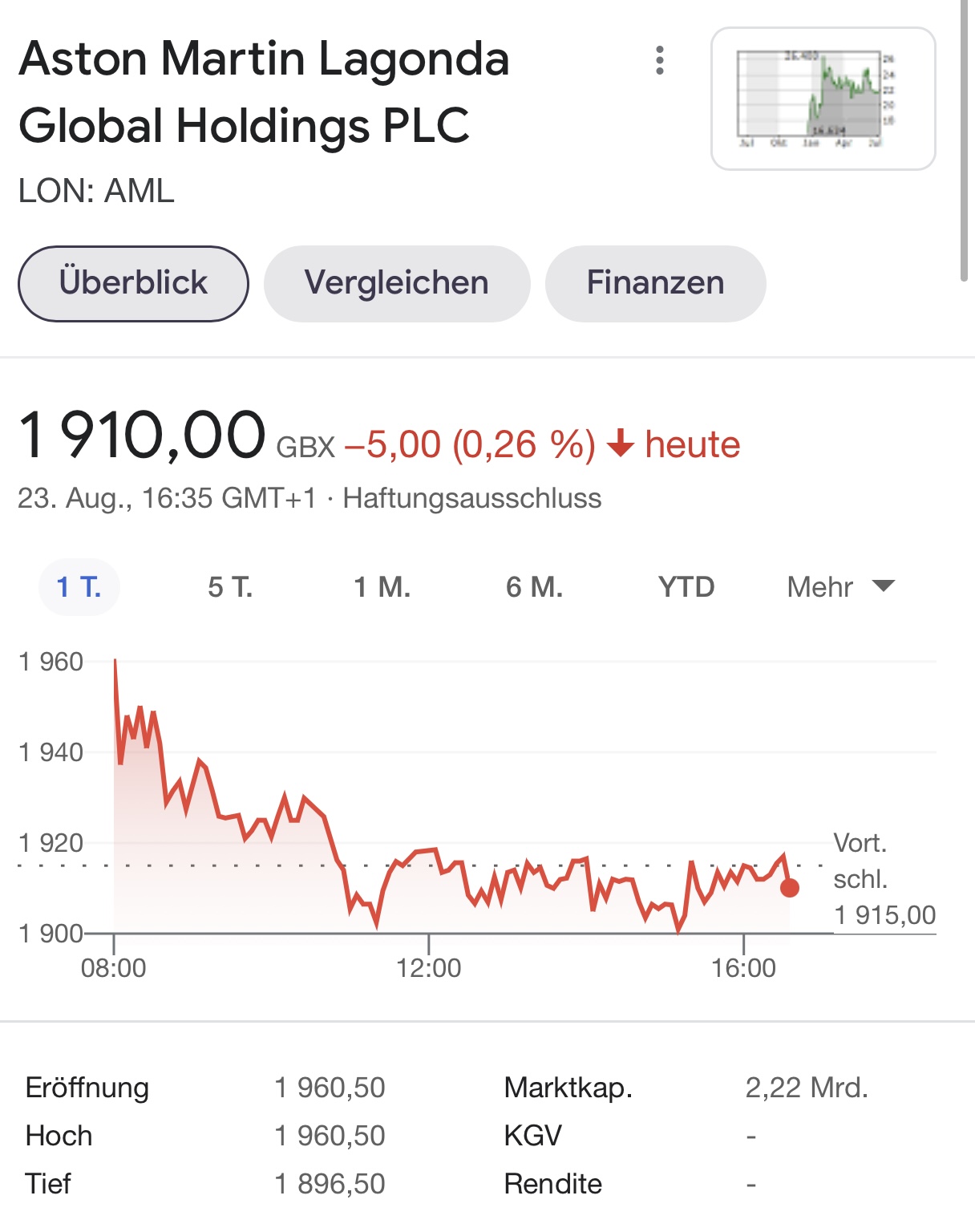This screenshot has width=975, height=1232.
Task: Open the Haftungsausschluss disclaimer link
Action: click(x=471, y=498)
